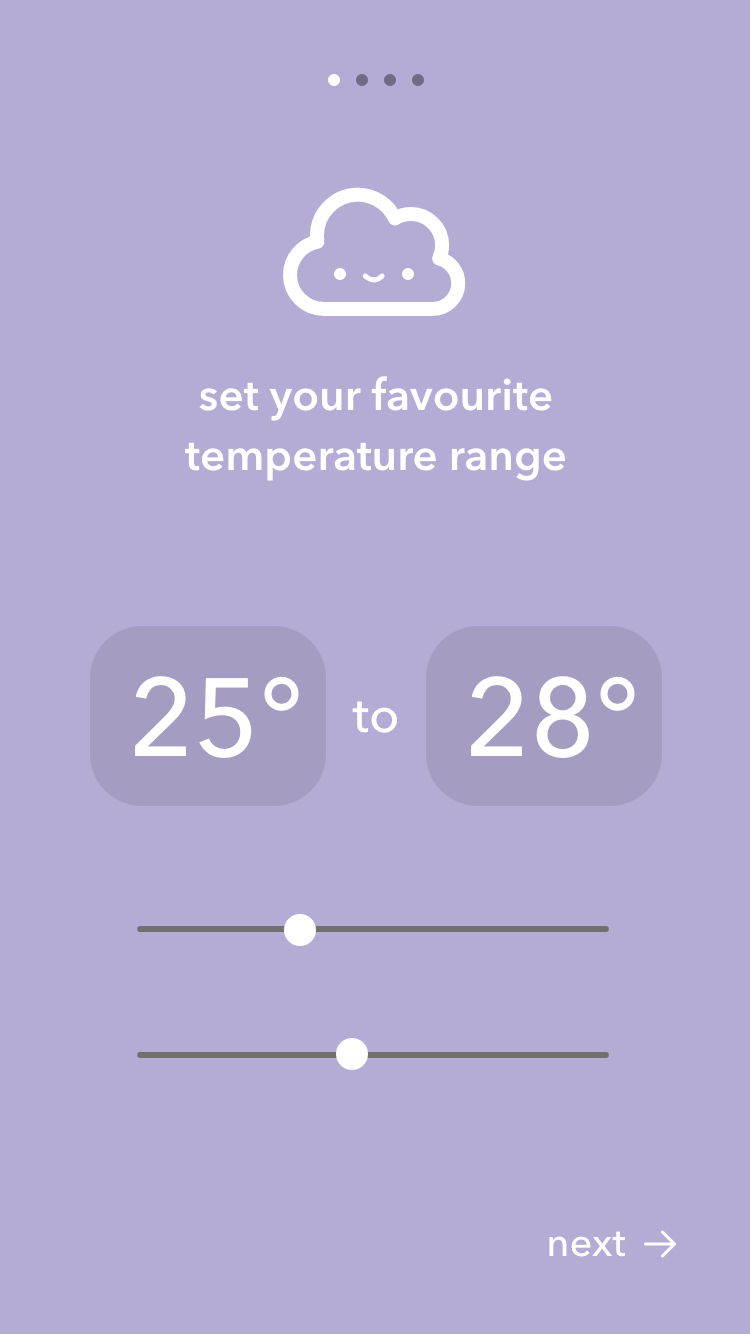Select the 25° minimum temperature box
Screen dimensions: 750x1334
pyautogui.click(x=208, y=716)
